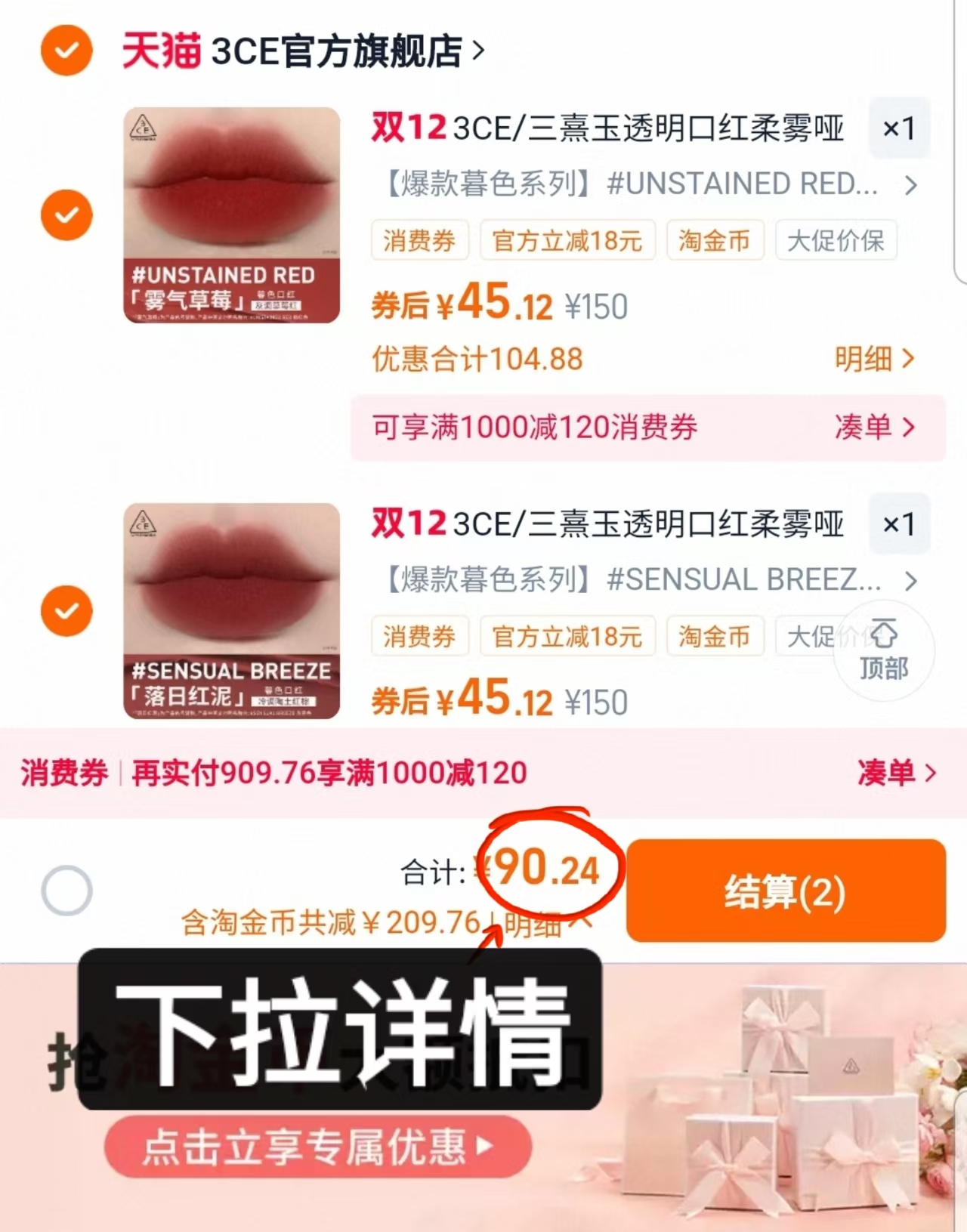Select the select-all circle near 合计
The width and height of the screenshot is (967, 1232).
pyautogui.click(x=66, y=891)
